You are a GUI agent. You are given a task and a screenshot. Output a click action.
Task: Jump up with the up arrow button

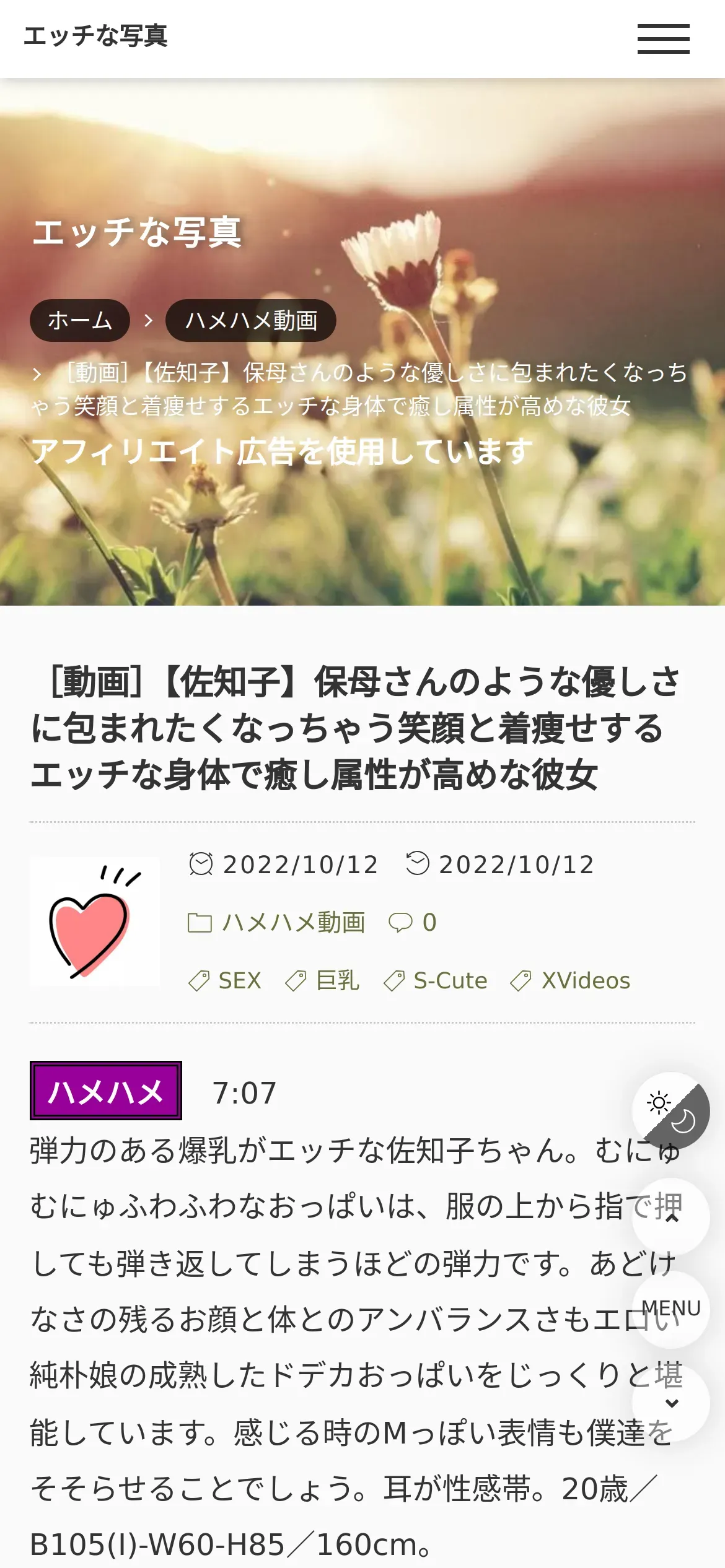point(671,1217)
